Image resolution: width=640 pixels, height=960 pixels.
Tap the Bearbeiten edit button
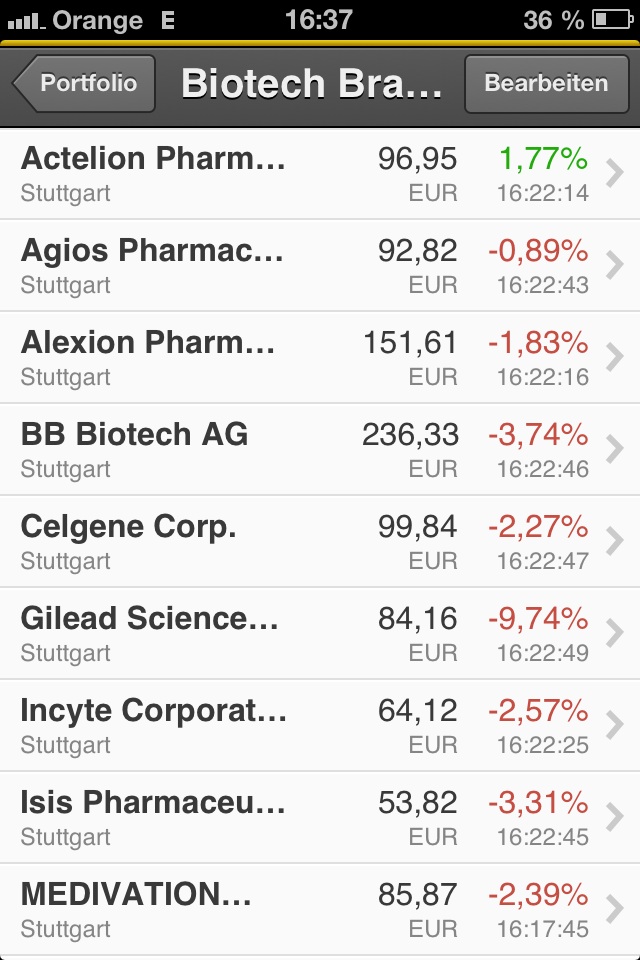pyautogui.click(x=545, y=83)
